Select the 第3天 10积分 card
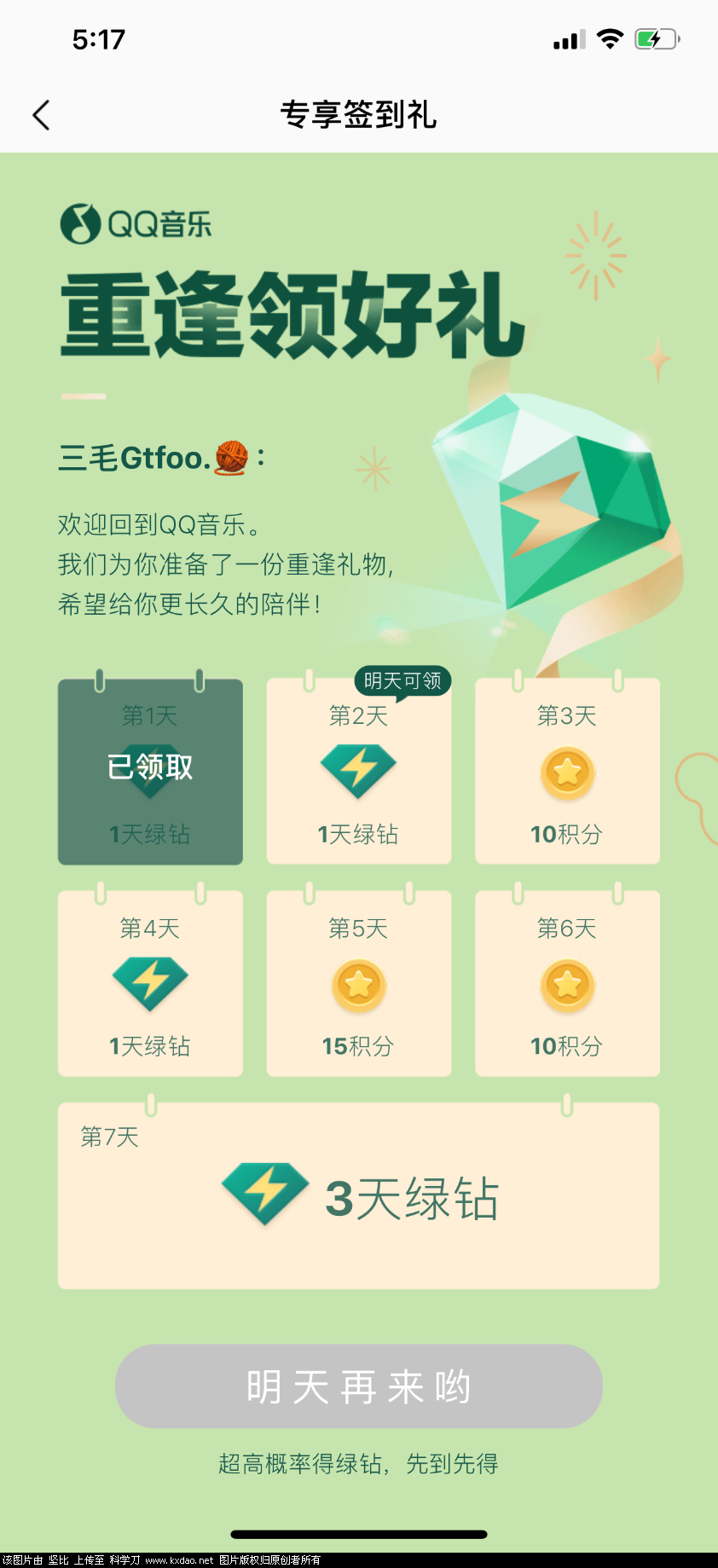Viewport: 718px width, 1568px height. tap(567, 772)
